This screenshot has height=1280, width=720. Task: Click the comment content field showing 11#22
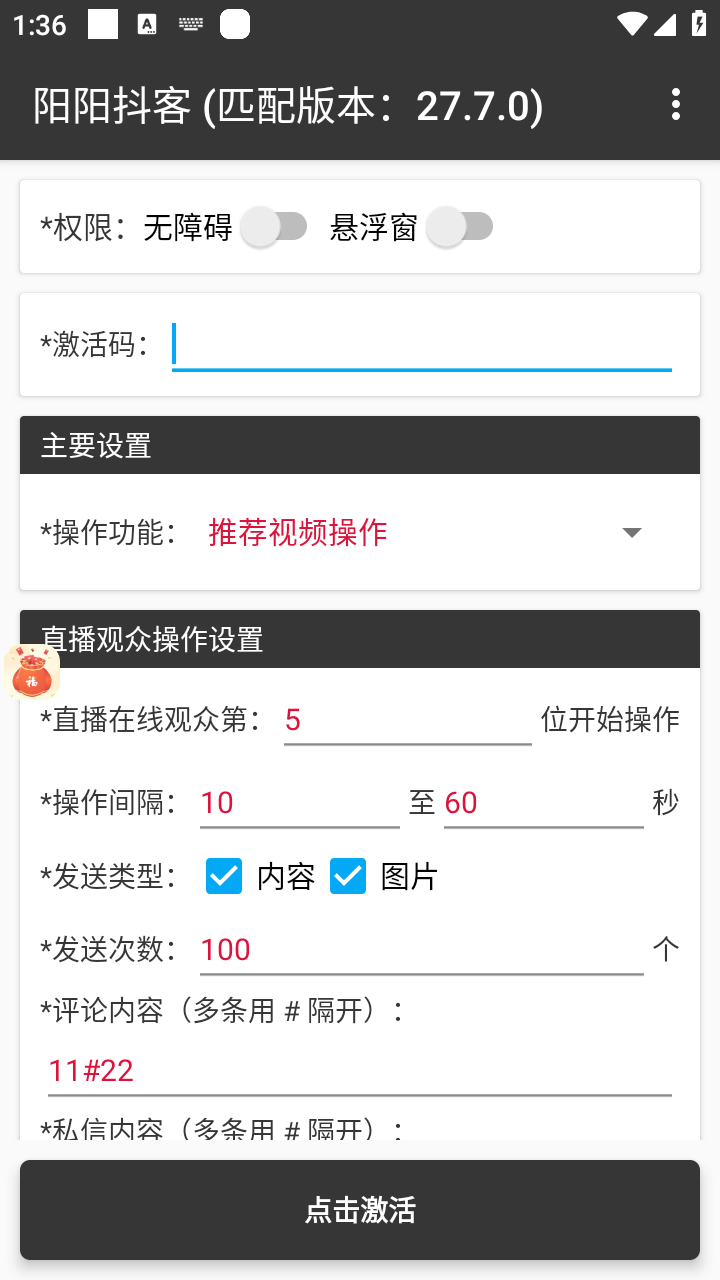coord(360,1070)
